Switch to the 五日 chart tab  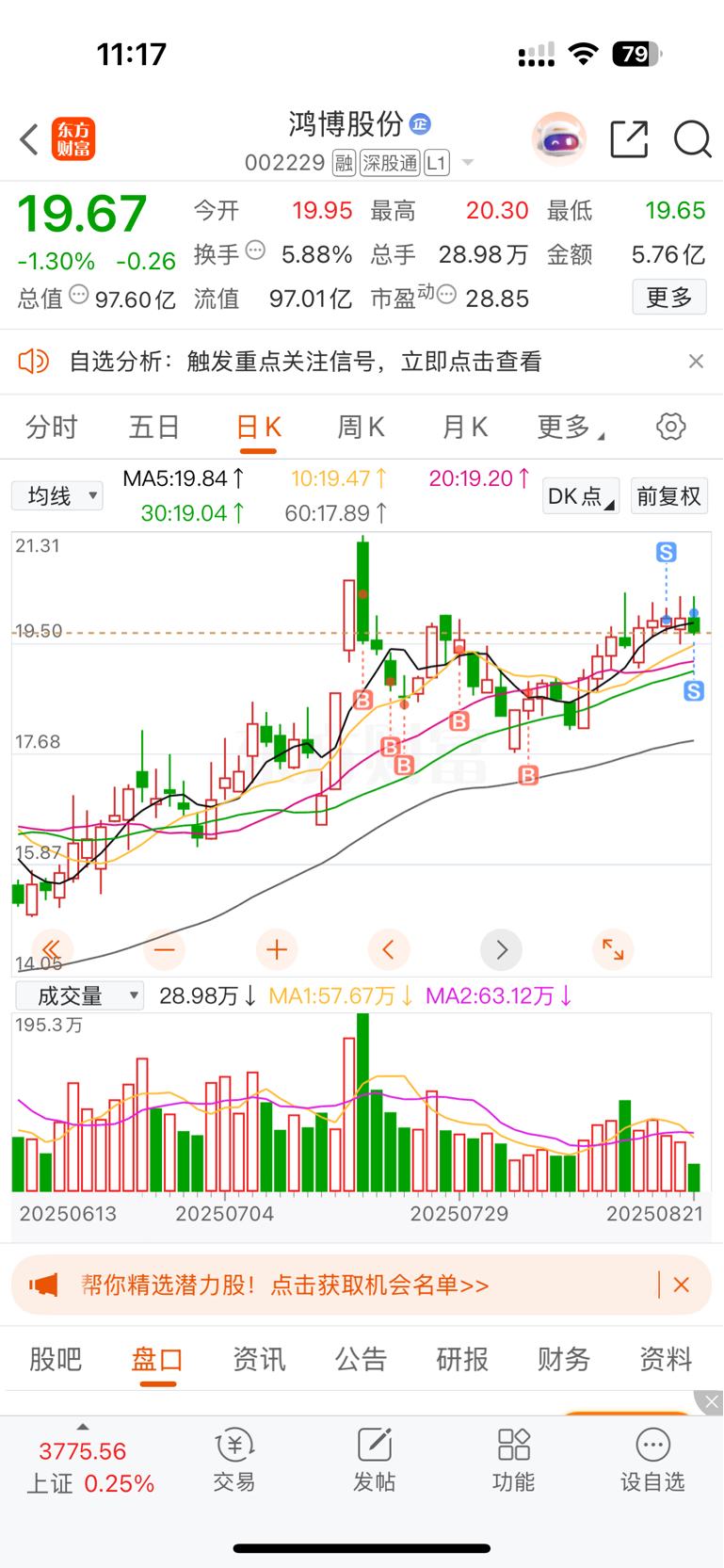click(154, 428)
